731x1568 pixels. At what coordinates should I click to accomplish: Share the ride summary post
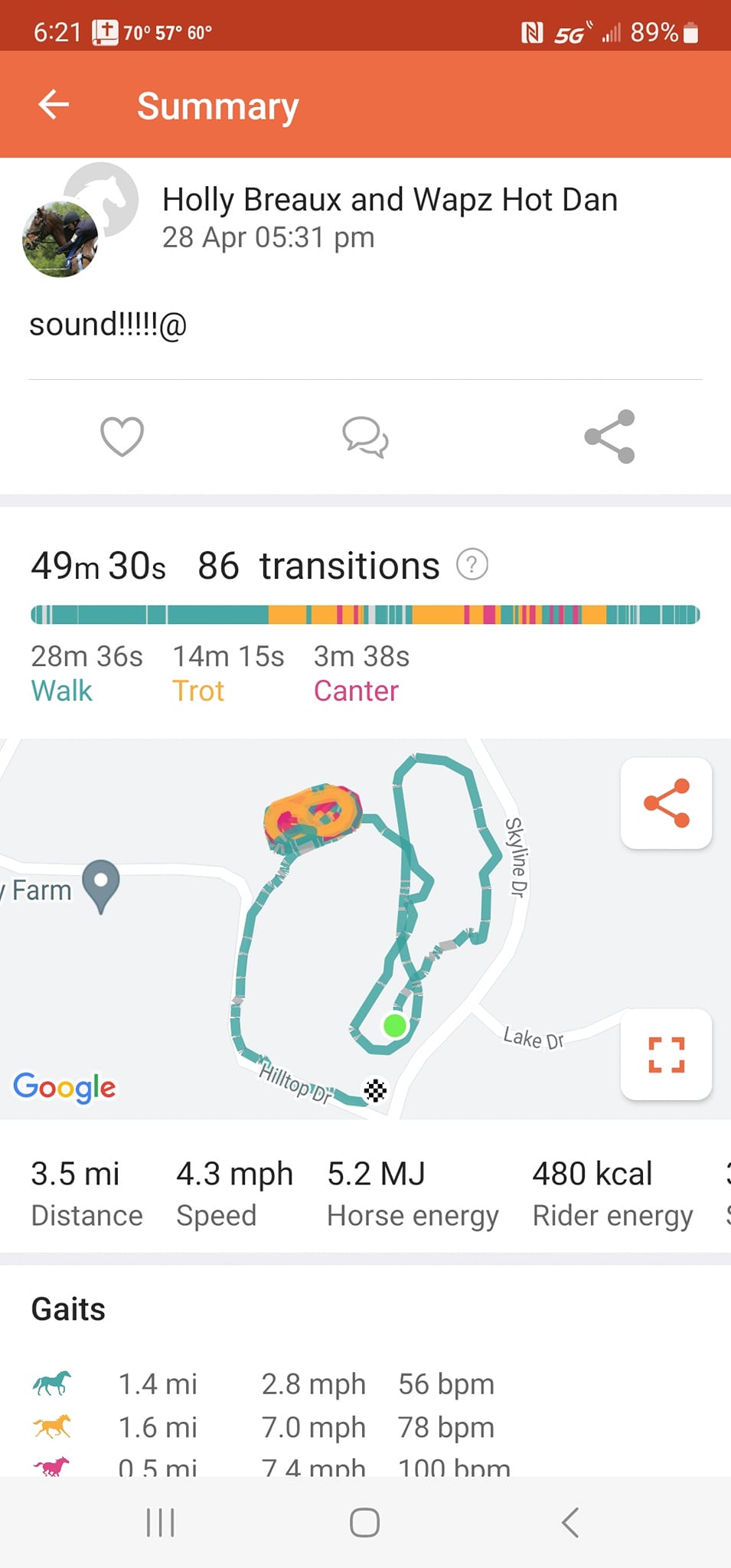pyautogui.click(x=610, y=436)
